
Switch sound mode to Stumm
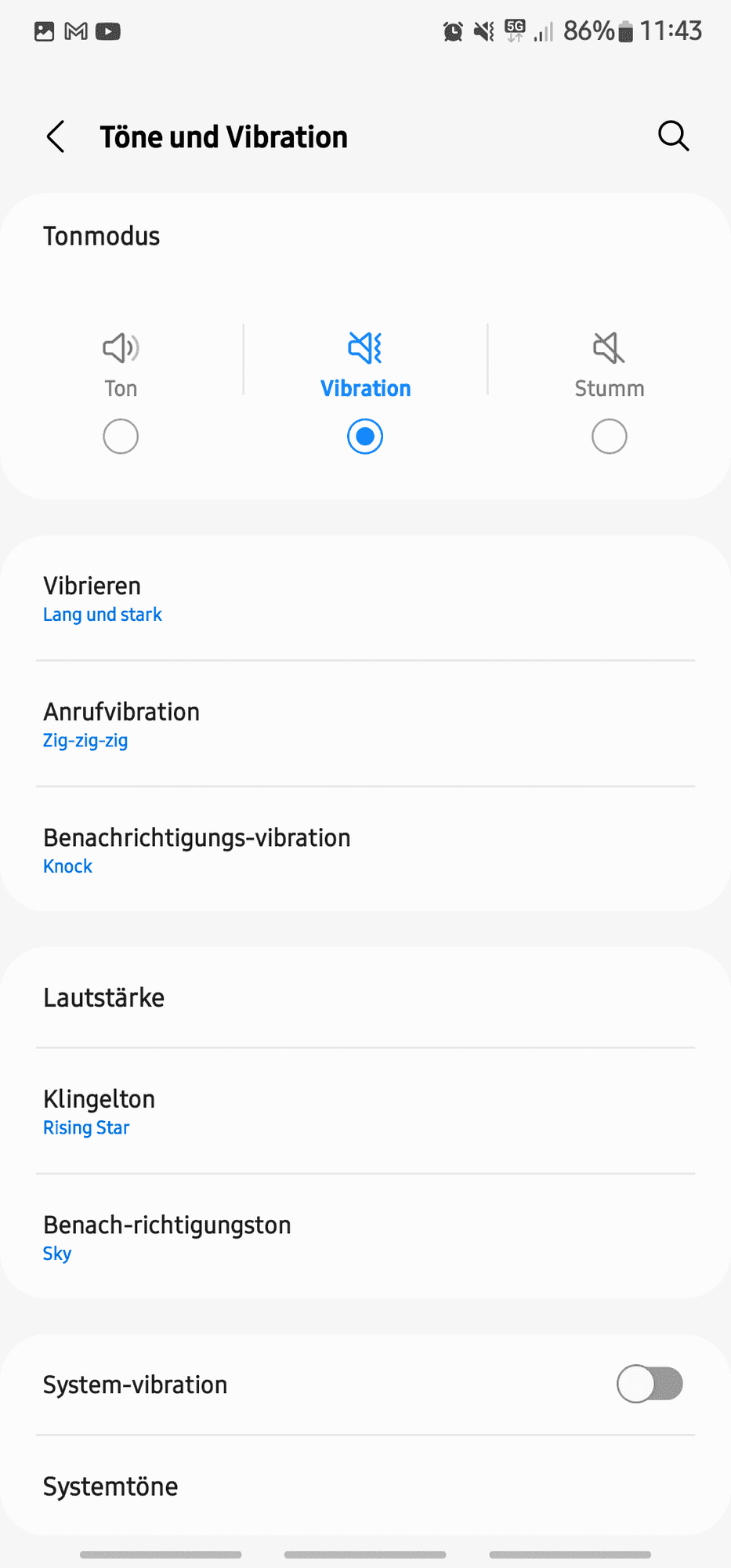609,436
